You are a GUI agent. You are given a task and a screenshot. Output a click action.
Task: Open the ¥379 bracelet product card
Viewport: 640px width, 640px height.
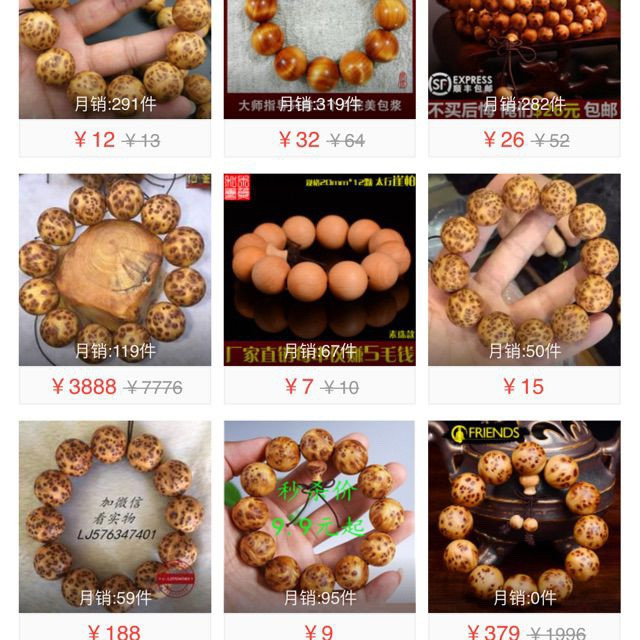(524, 515)
